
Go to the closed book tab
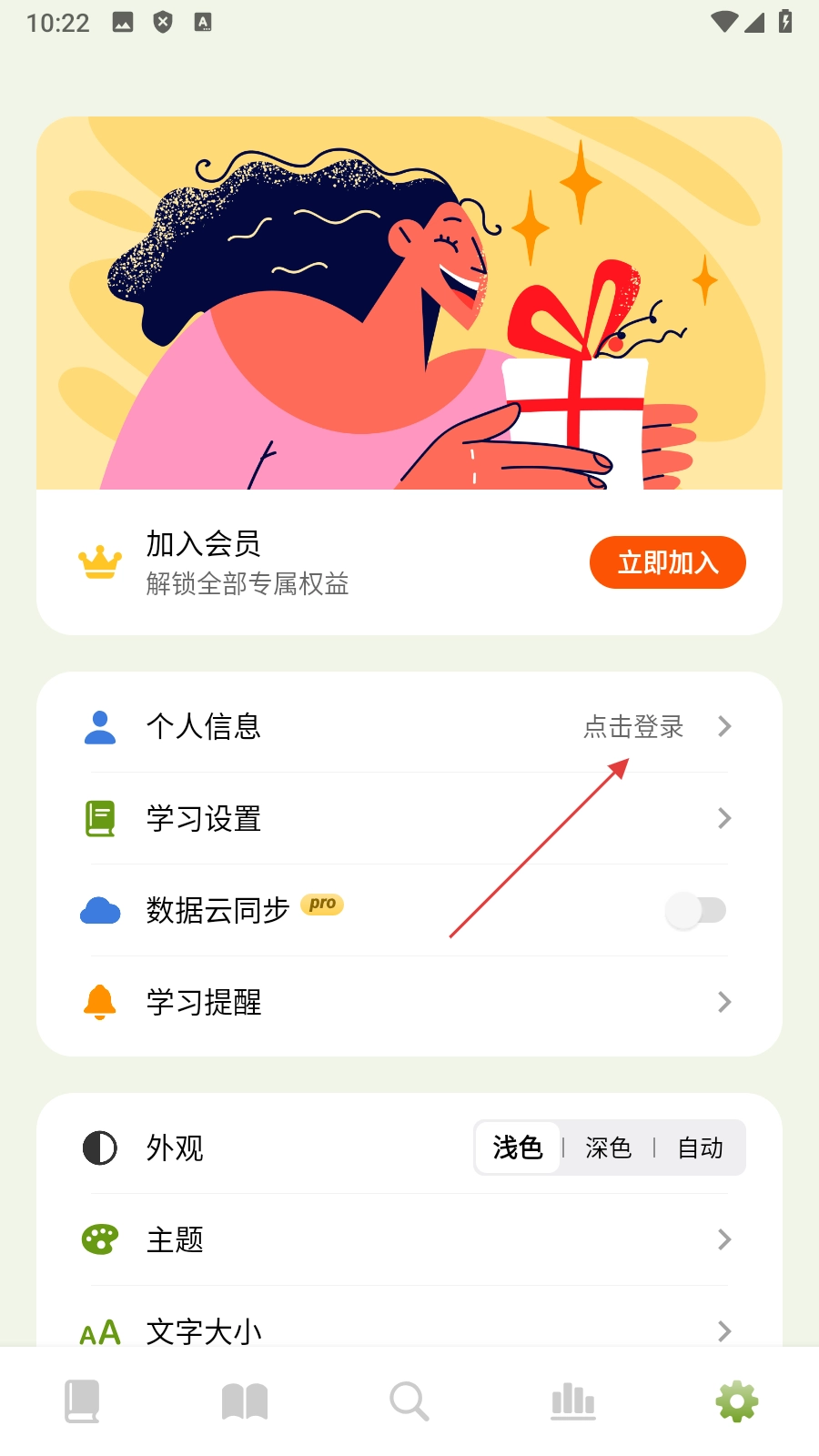pos(82,1401)
